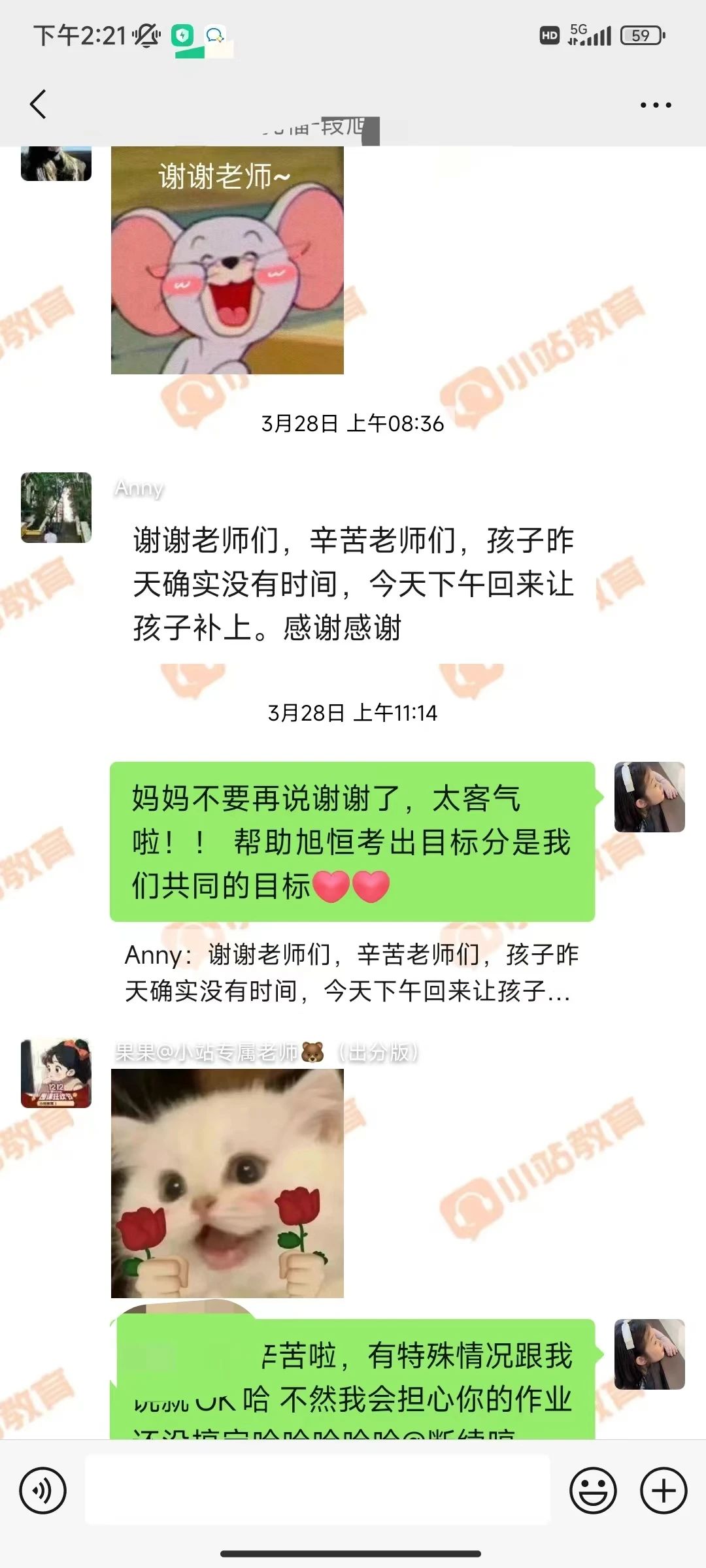Viewport: 706px width, 1568px height.
Task: Switch to voice message input
Action: coord(43,1491)
